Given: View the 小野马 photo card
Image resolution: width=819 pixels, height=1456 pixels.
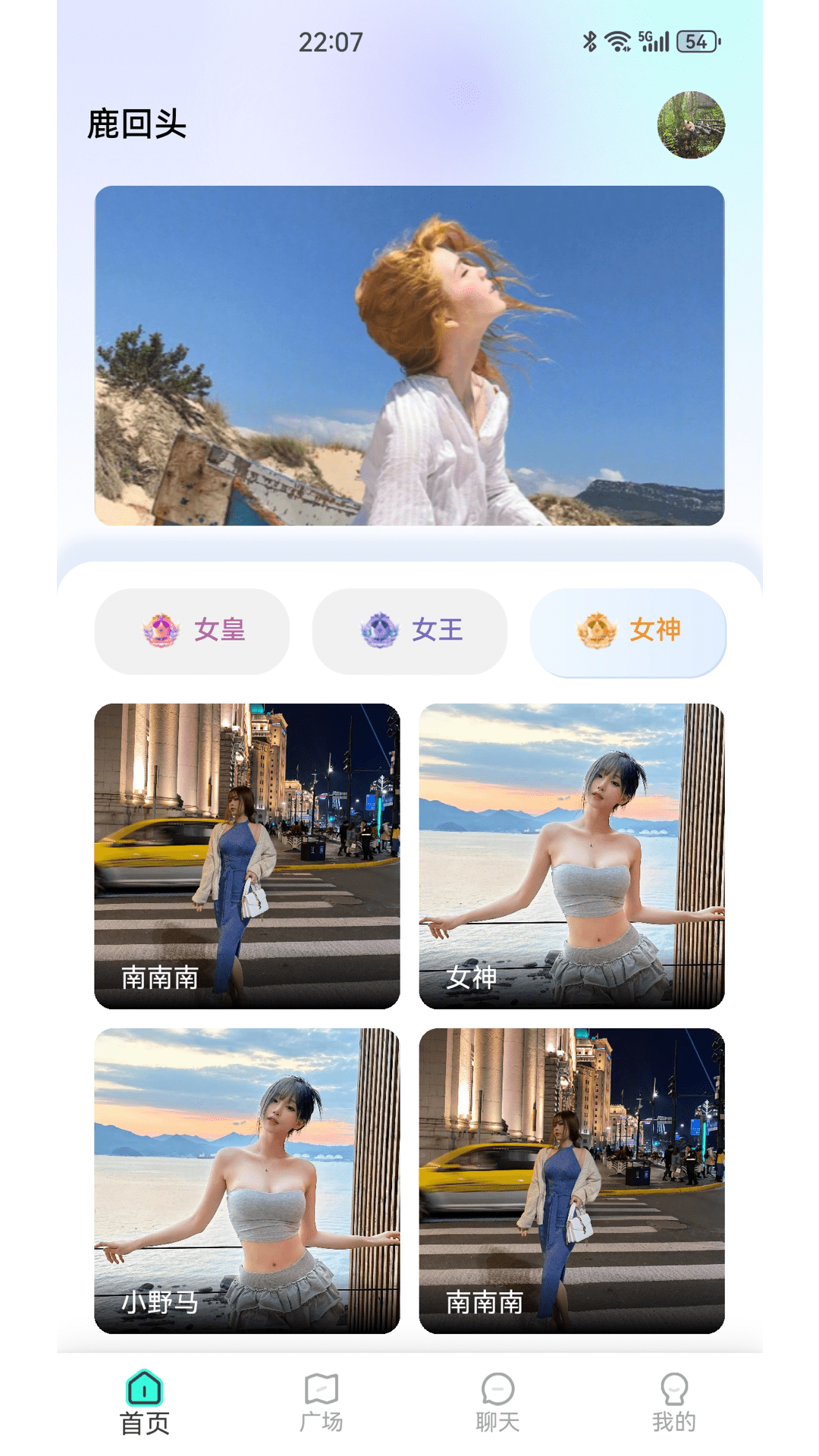Looking at the screenshot, I should tap(247, 1180).
